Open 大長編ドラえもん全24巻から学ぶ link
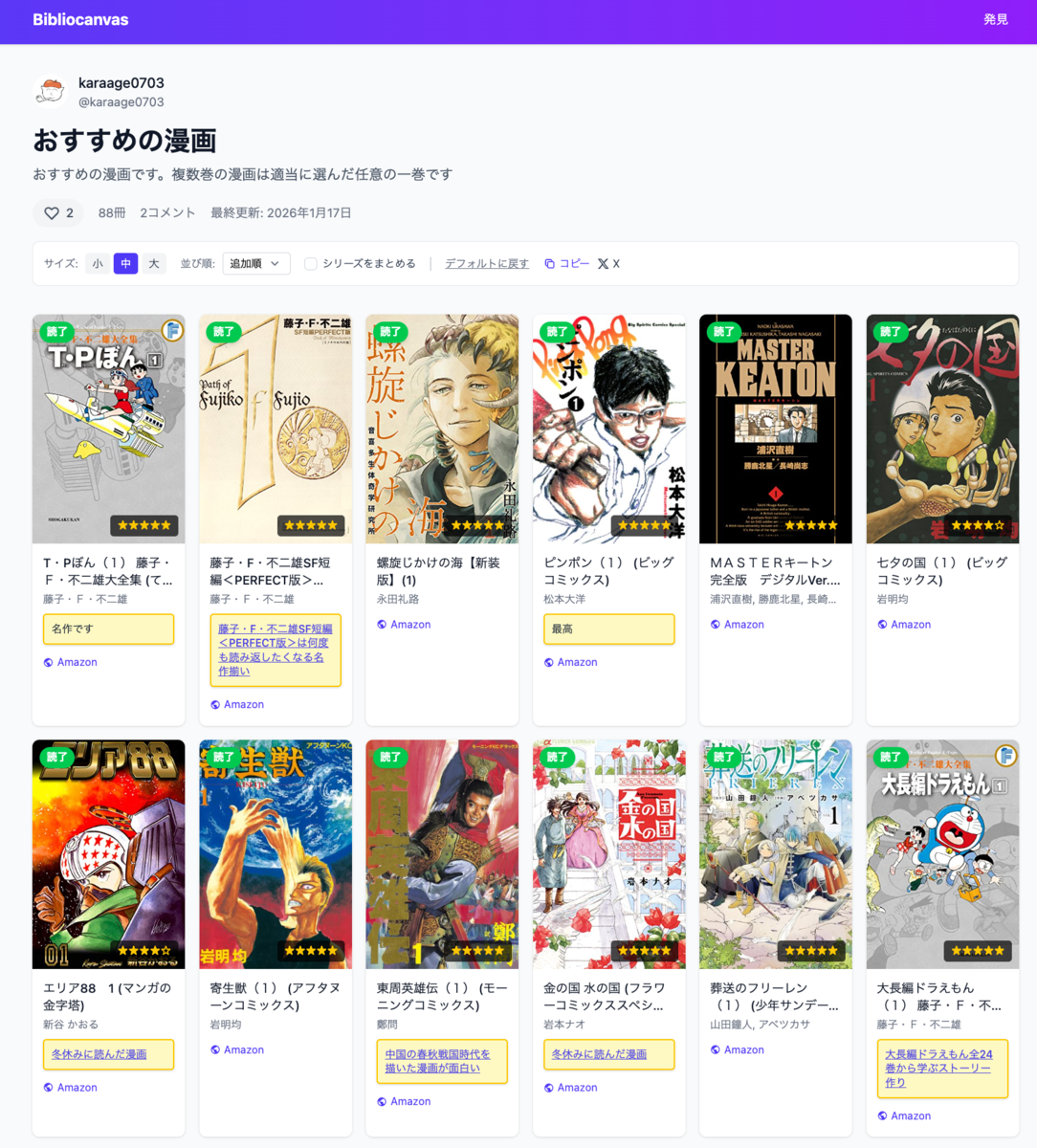Viewport: 1037px width, 1148px height. (938, 1068)
